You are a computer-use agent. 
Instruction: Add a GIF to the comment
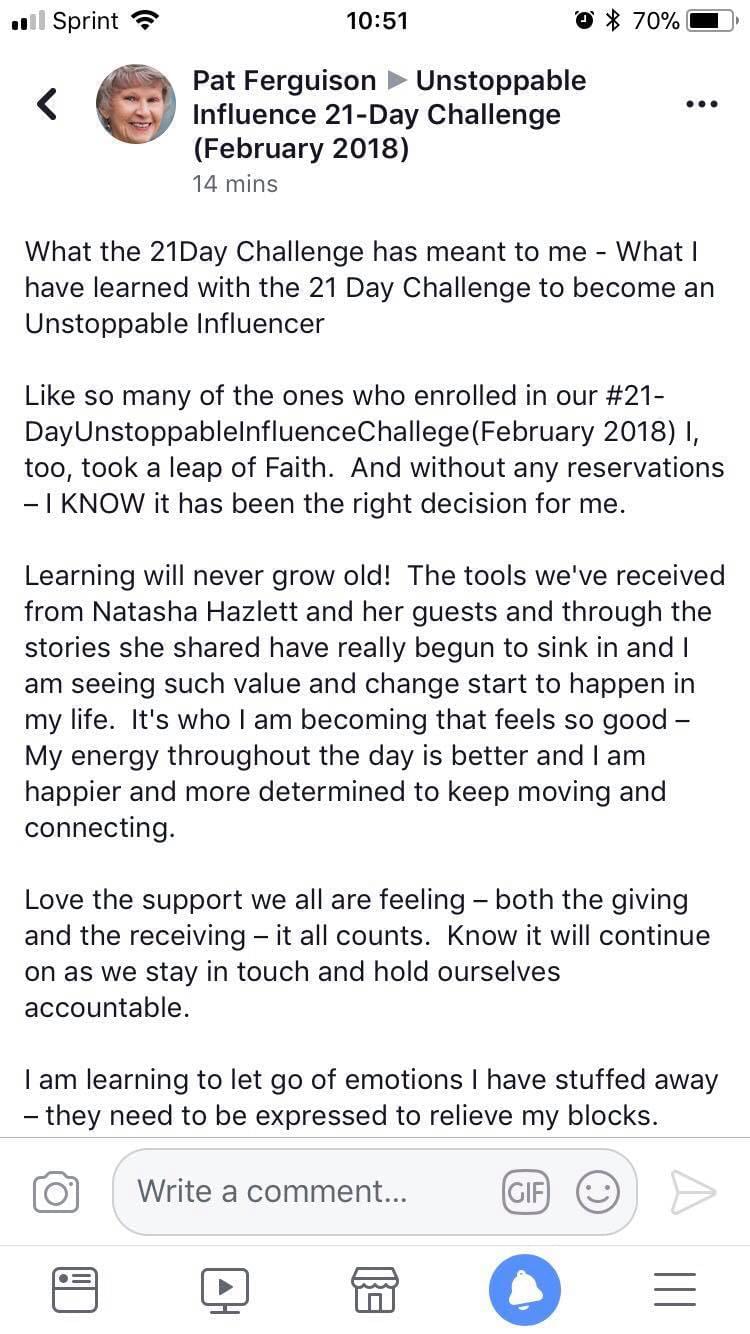click(x=526, y=1192)
